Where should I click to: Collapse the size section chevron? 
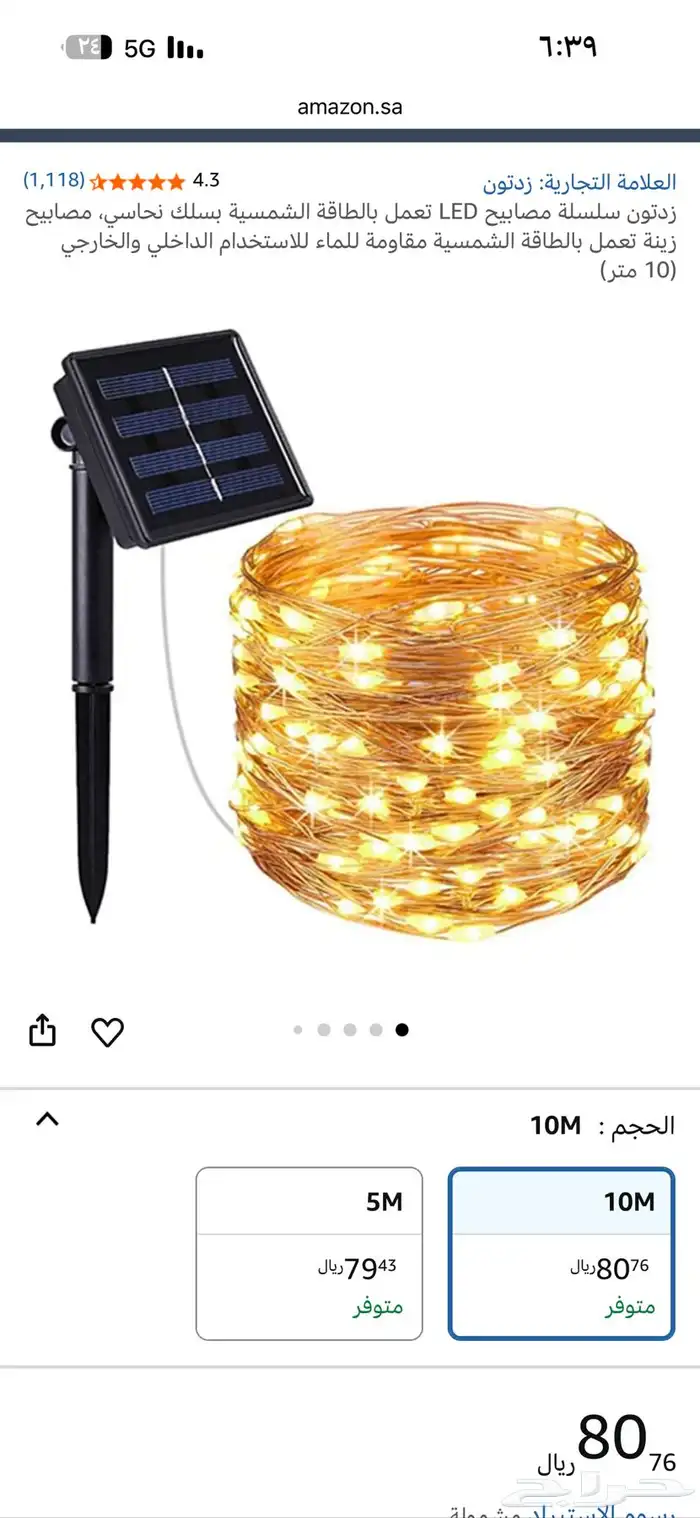tap(47, 1120)
